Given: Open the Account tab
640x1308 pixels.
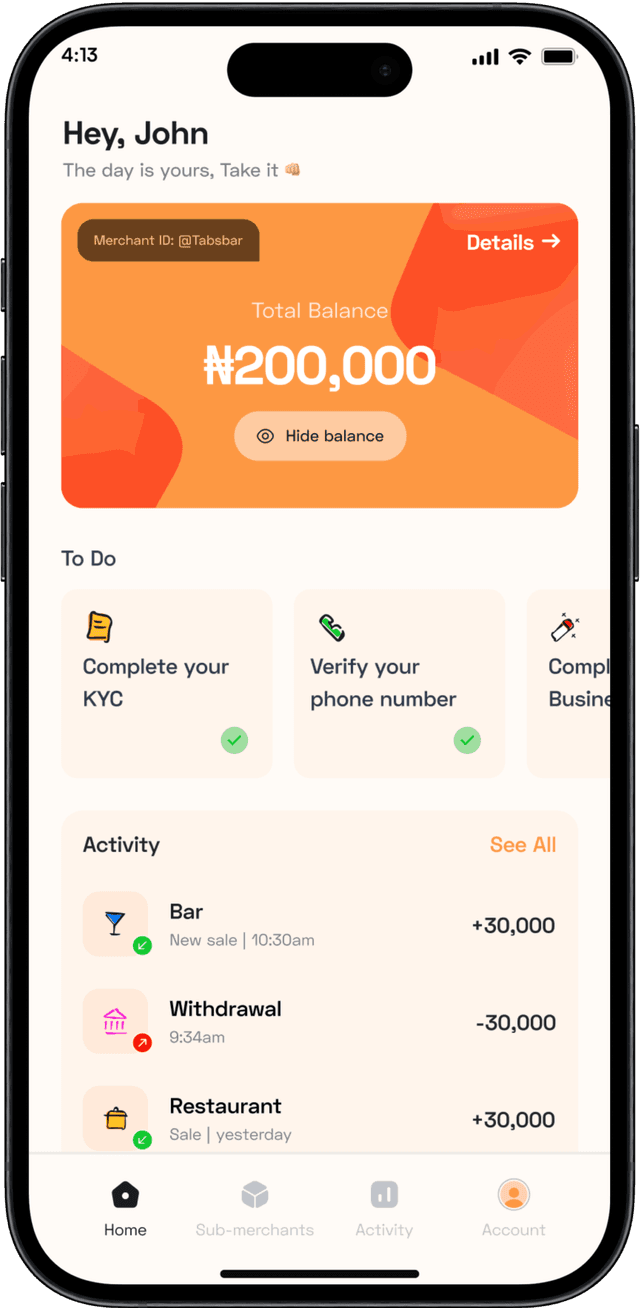Looking at the screenshot, I should pyautogui.click(x=513, y=1208).
